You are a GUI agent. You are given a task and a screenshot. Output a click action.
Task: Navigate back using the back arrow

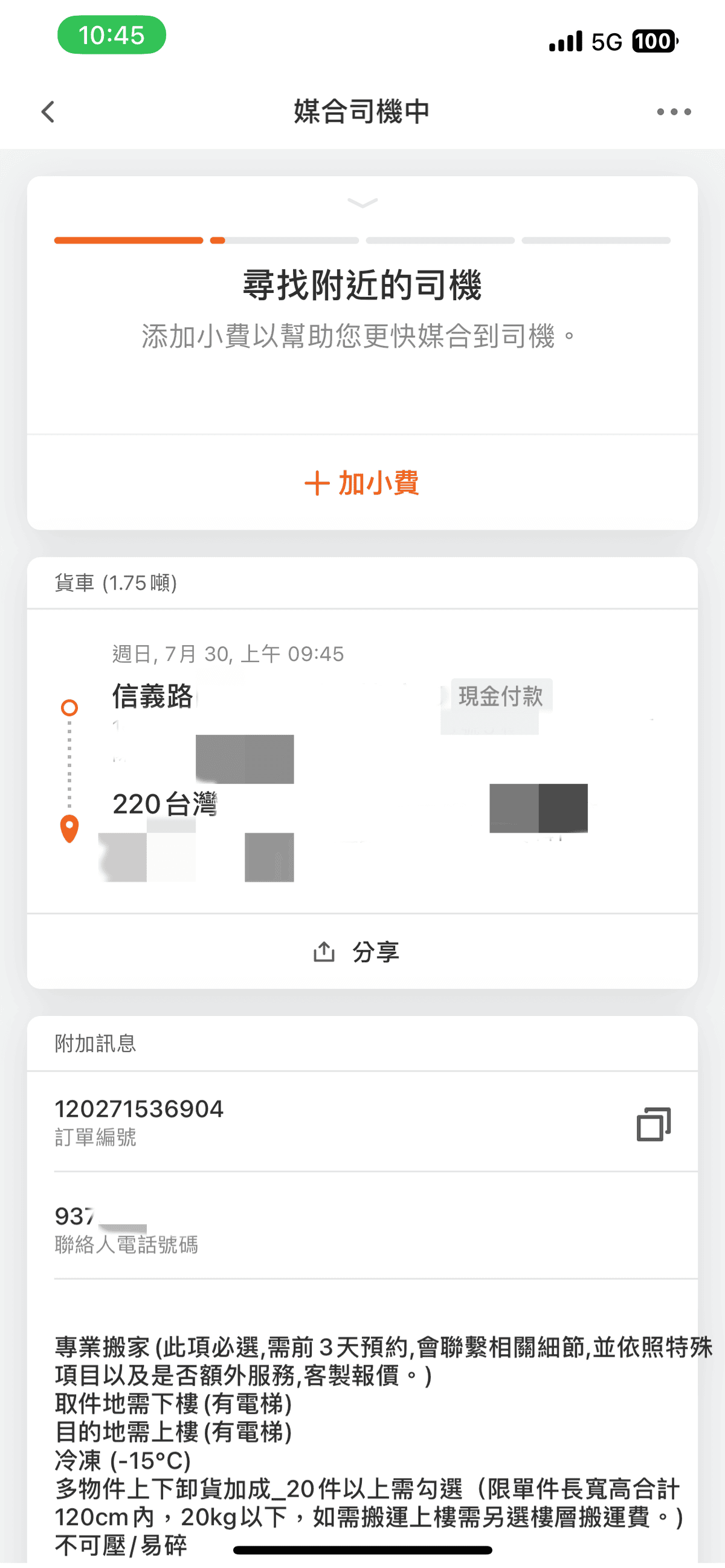point(48,111)
